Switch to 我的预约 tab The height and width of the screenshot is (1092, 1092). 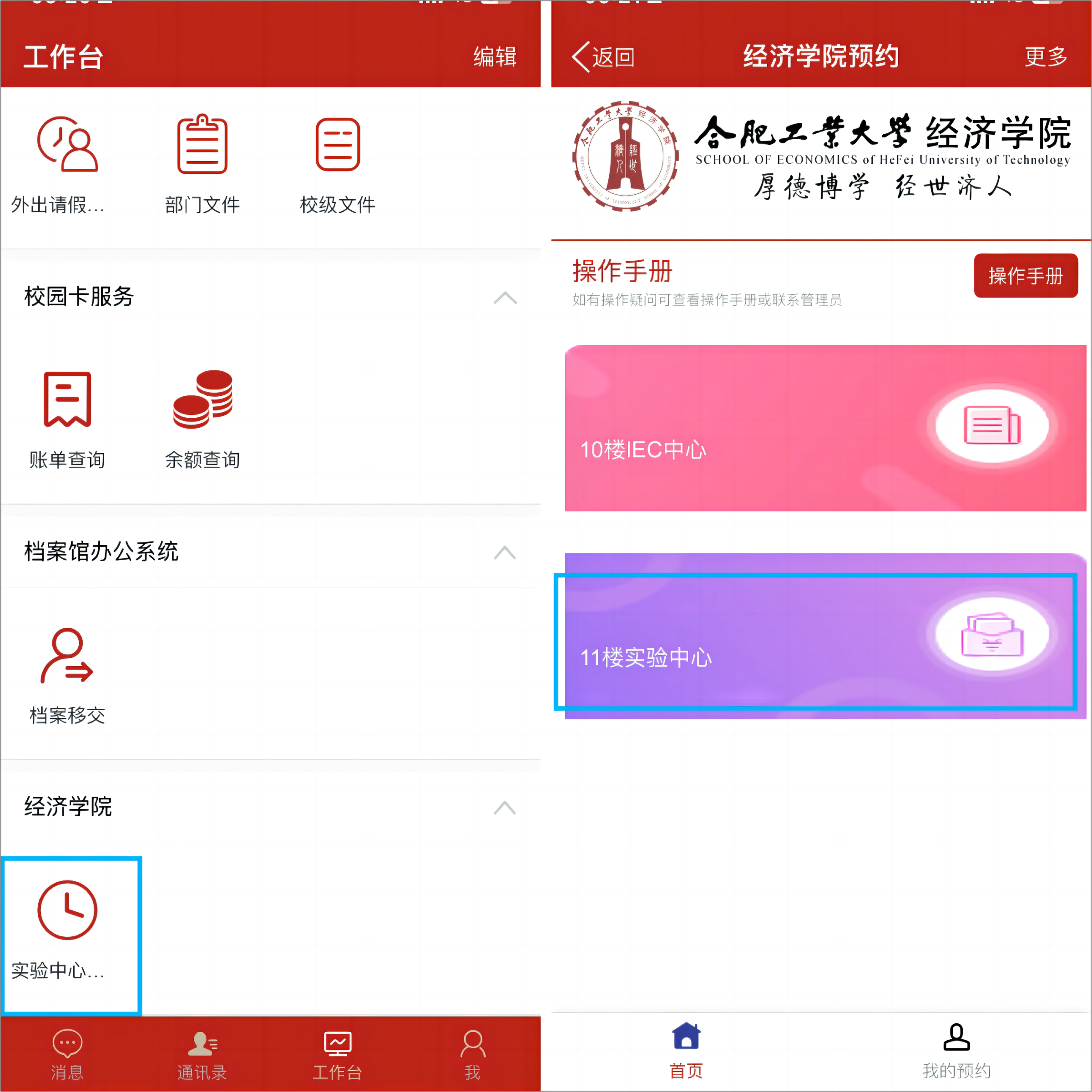coord(956,1052)
